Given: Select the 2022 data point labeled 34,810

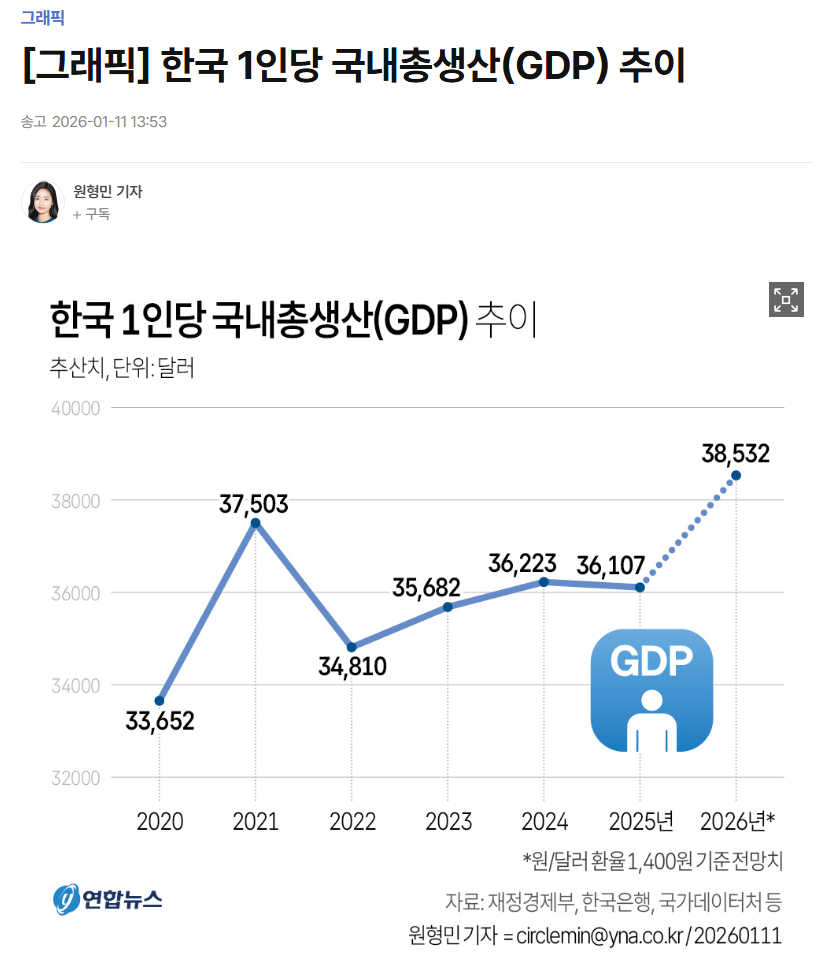Looking at the screenshot, I should (x=352, y=647).
